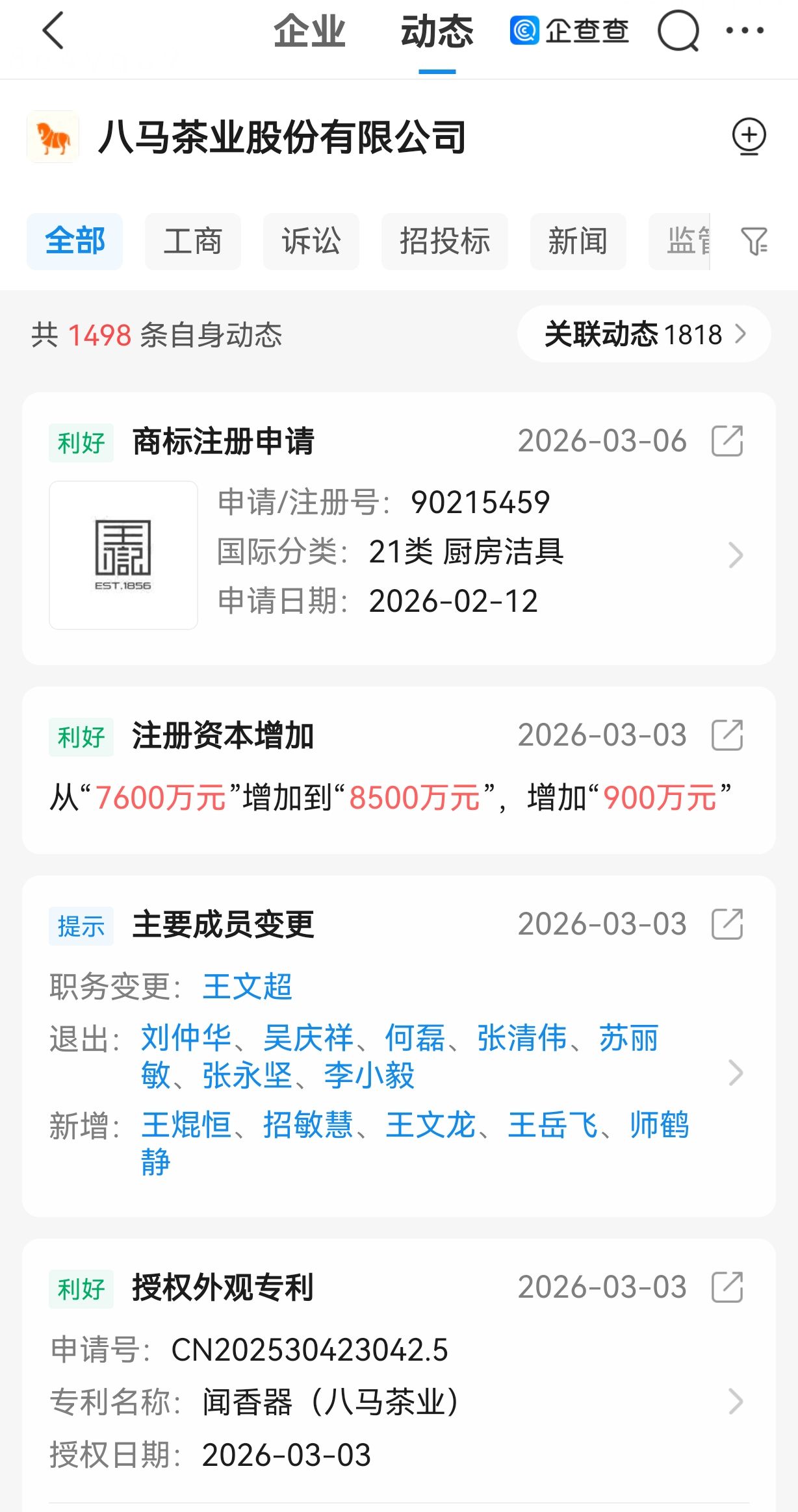
Task: Go back using the top-left arrow
Action: click(x=53, y=31)
